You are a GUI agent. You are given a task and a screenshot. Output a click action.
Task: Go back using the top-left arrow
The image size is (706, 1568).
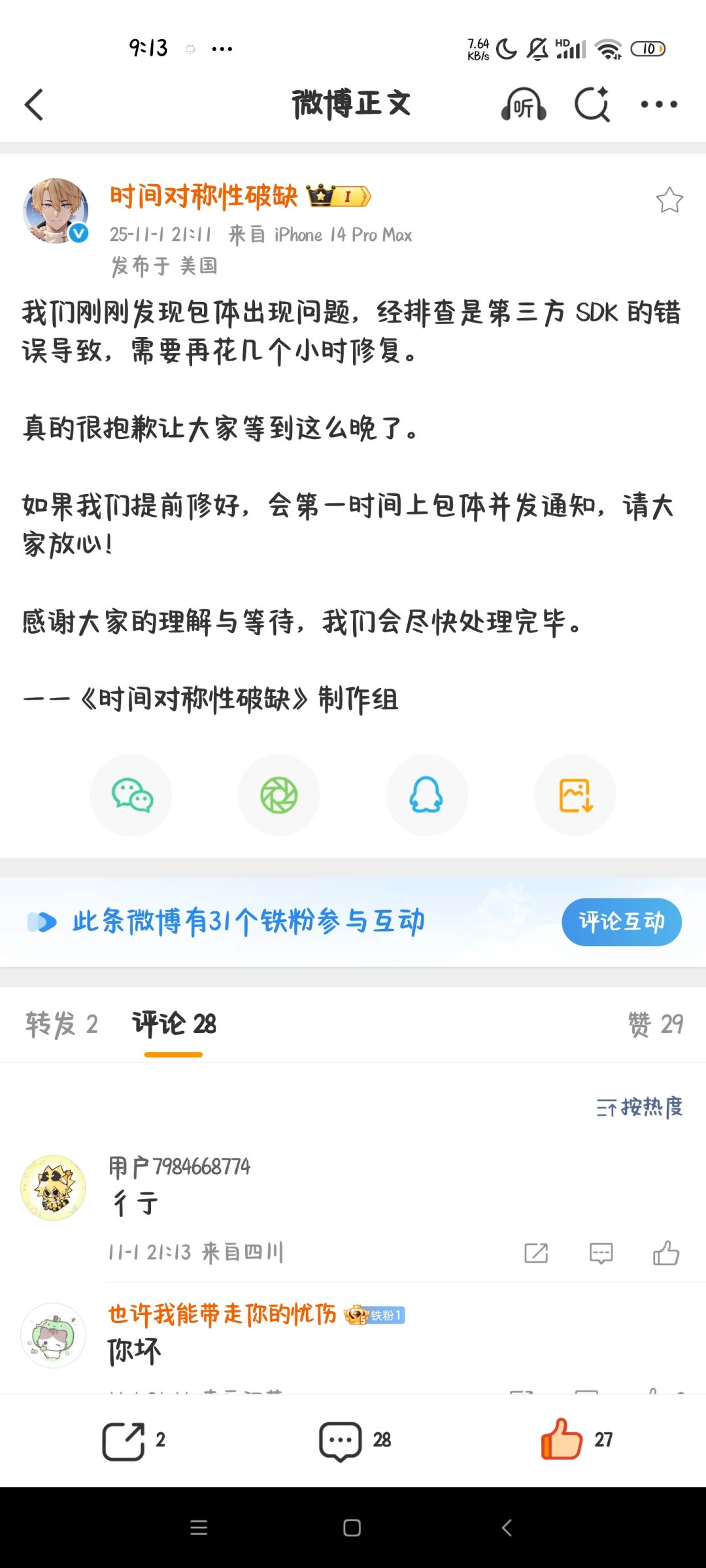[x=34, y=105]
